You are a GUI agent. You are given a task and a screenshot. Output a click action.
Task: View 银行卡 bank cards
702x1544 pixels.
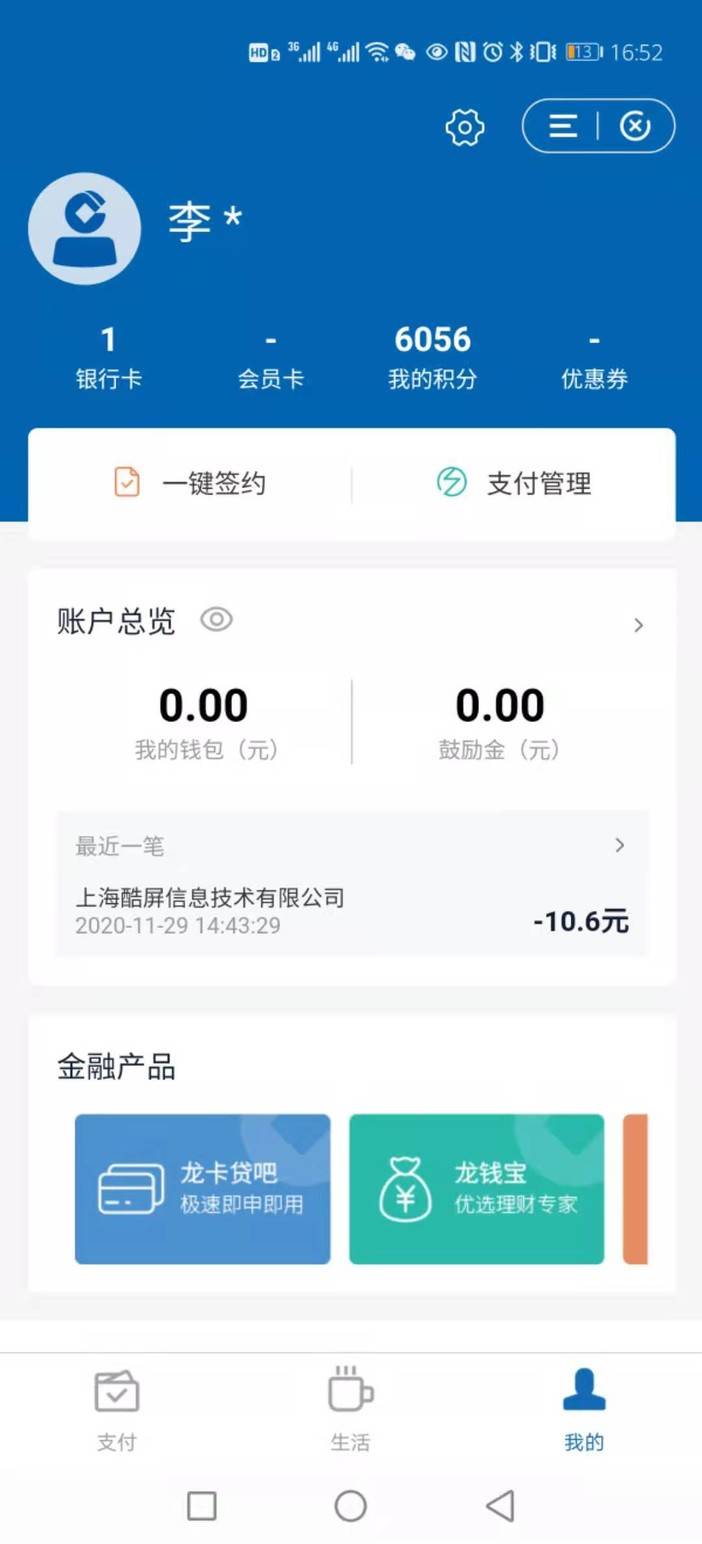coord(109,357)
